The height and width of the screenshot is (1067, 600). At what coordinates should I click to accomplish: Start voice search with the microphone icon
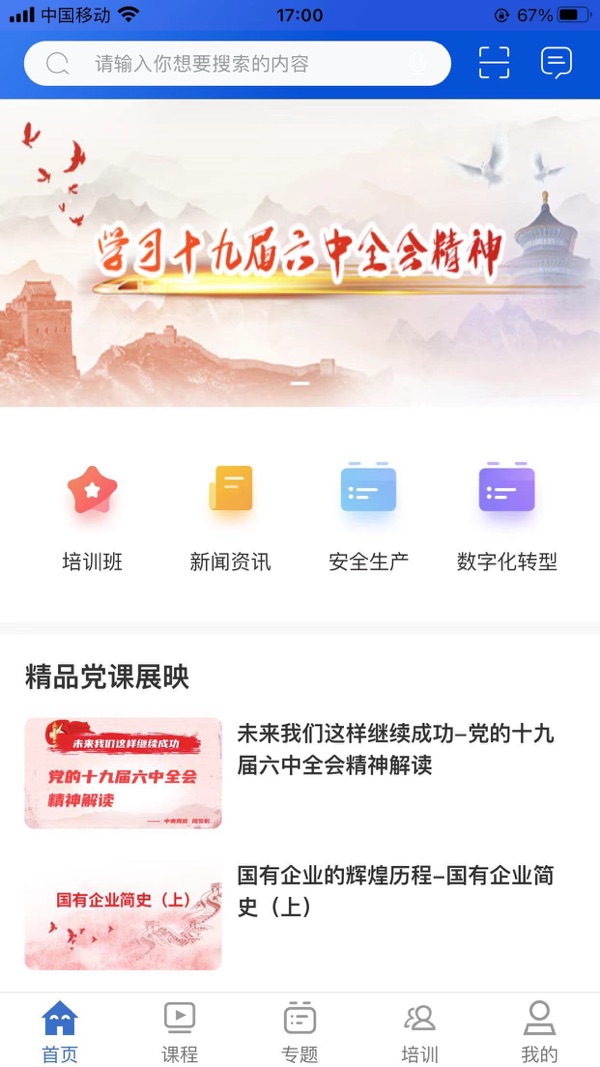[x=418, y=64]
